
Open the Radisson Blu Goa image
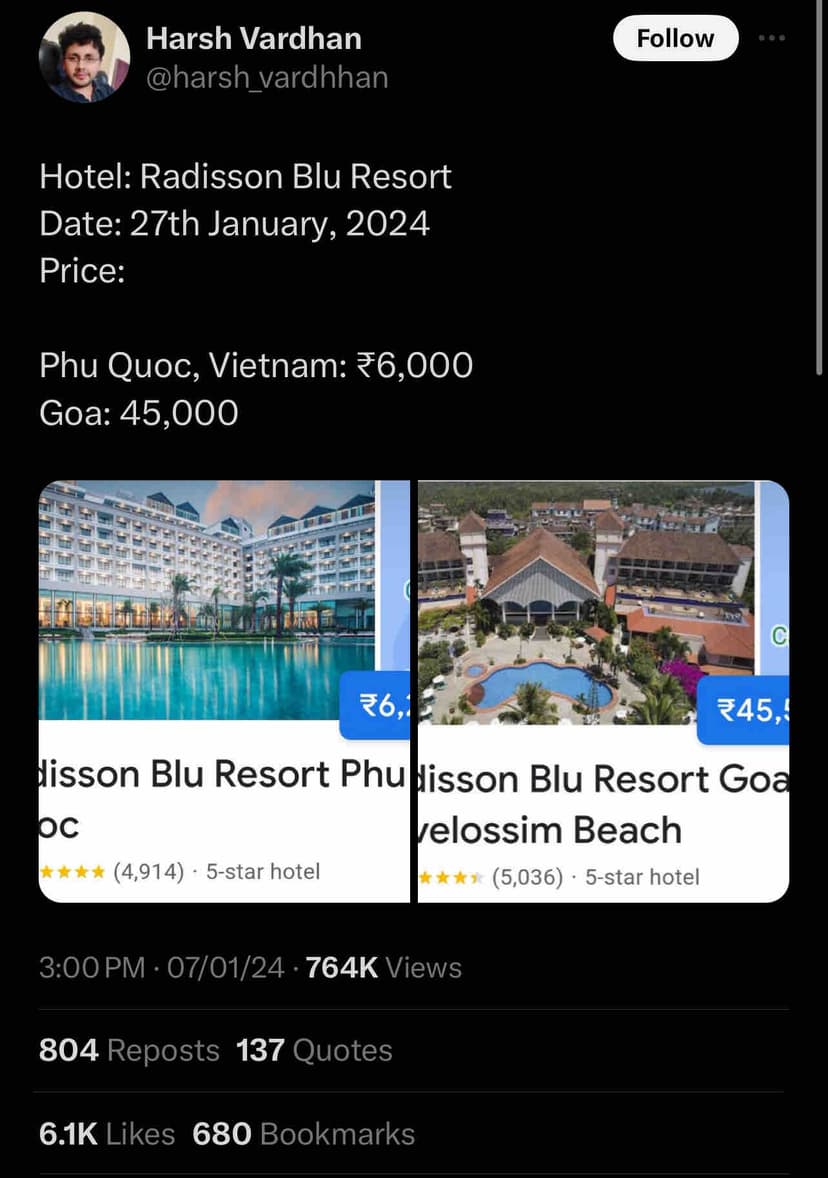(603, 690)
